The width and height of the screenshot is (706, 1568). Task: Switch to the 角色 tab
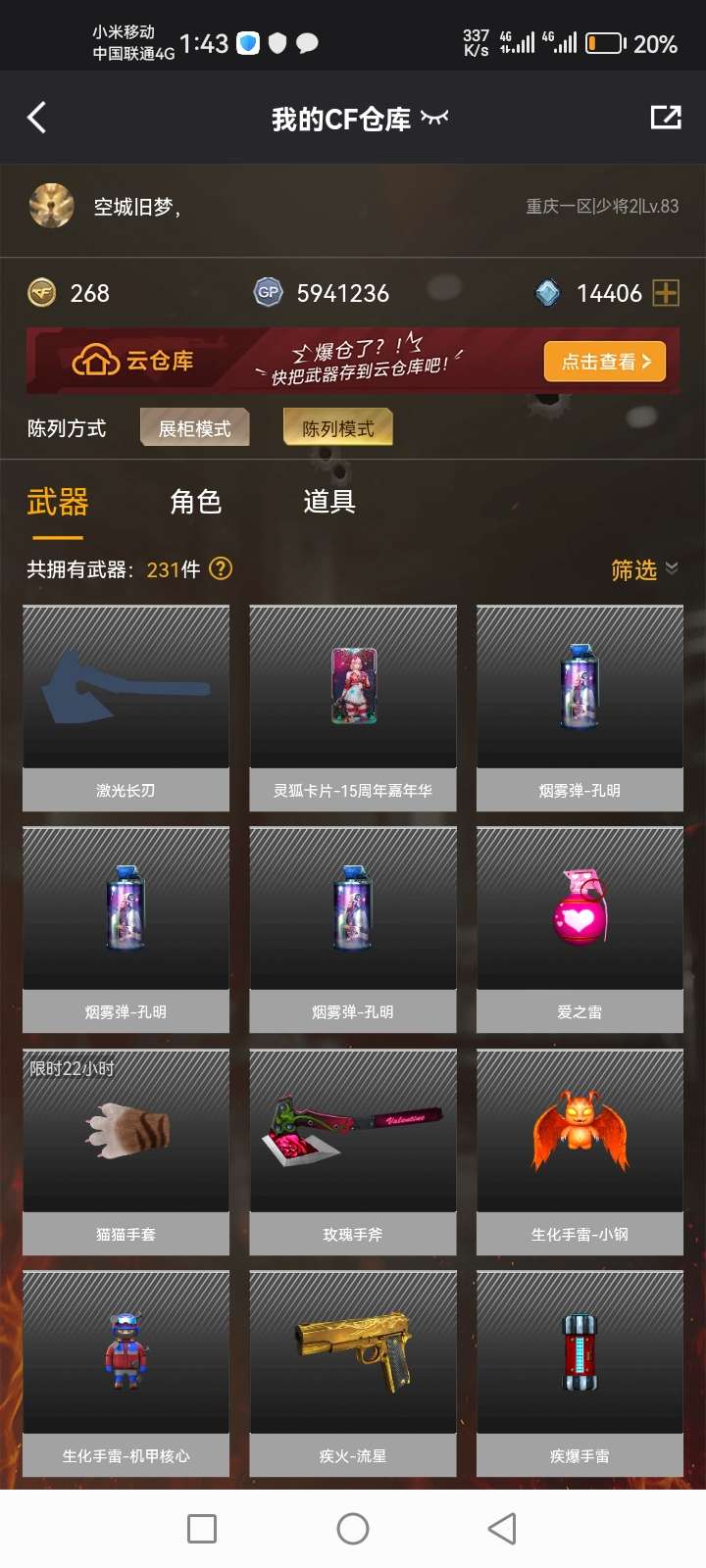(195, 502)
